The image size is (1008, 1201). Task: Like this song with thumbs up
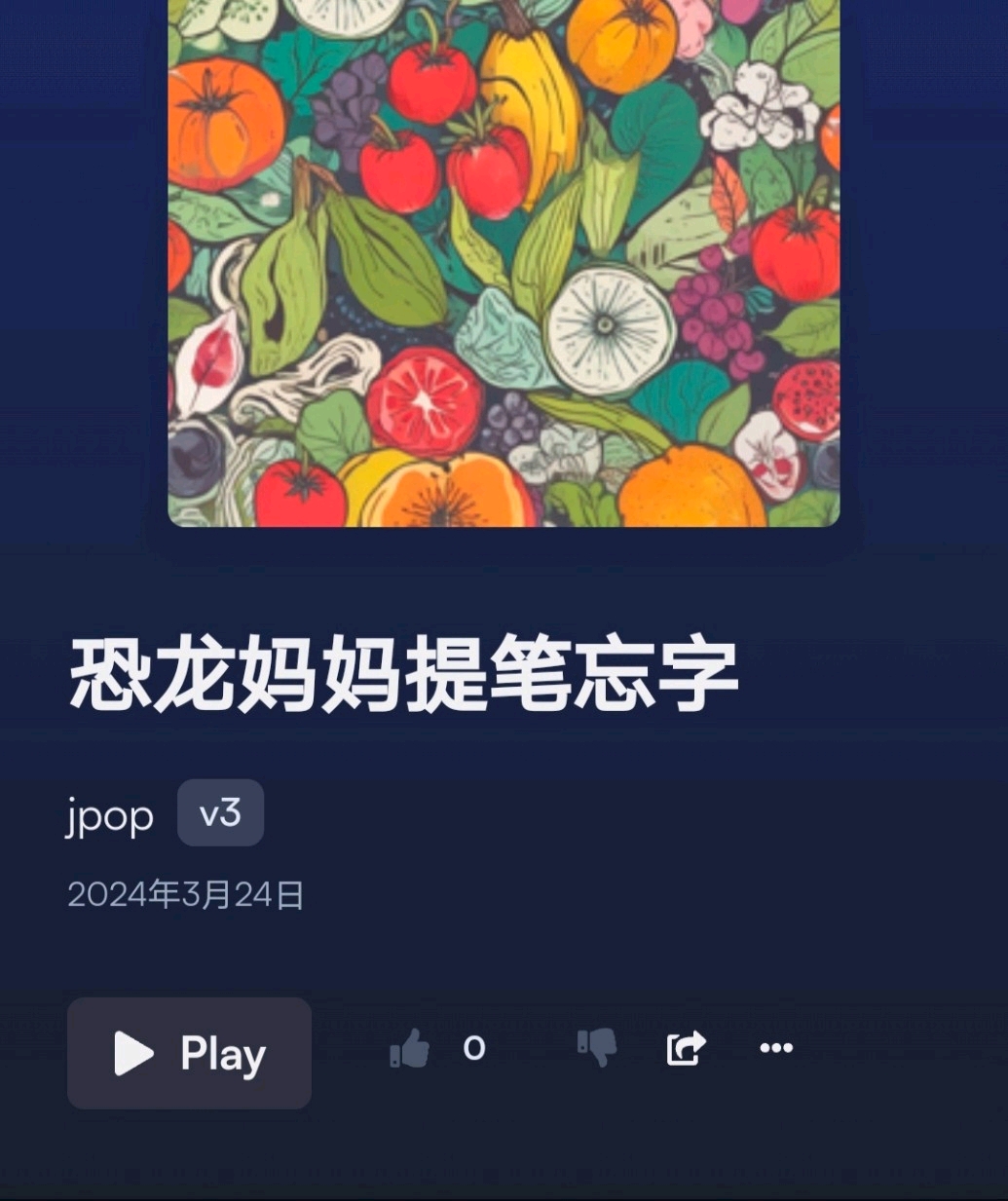pyautogui.click(x=410, y=1048)
